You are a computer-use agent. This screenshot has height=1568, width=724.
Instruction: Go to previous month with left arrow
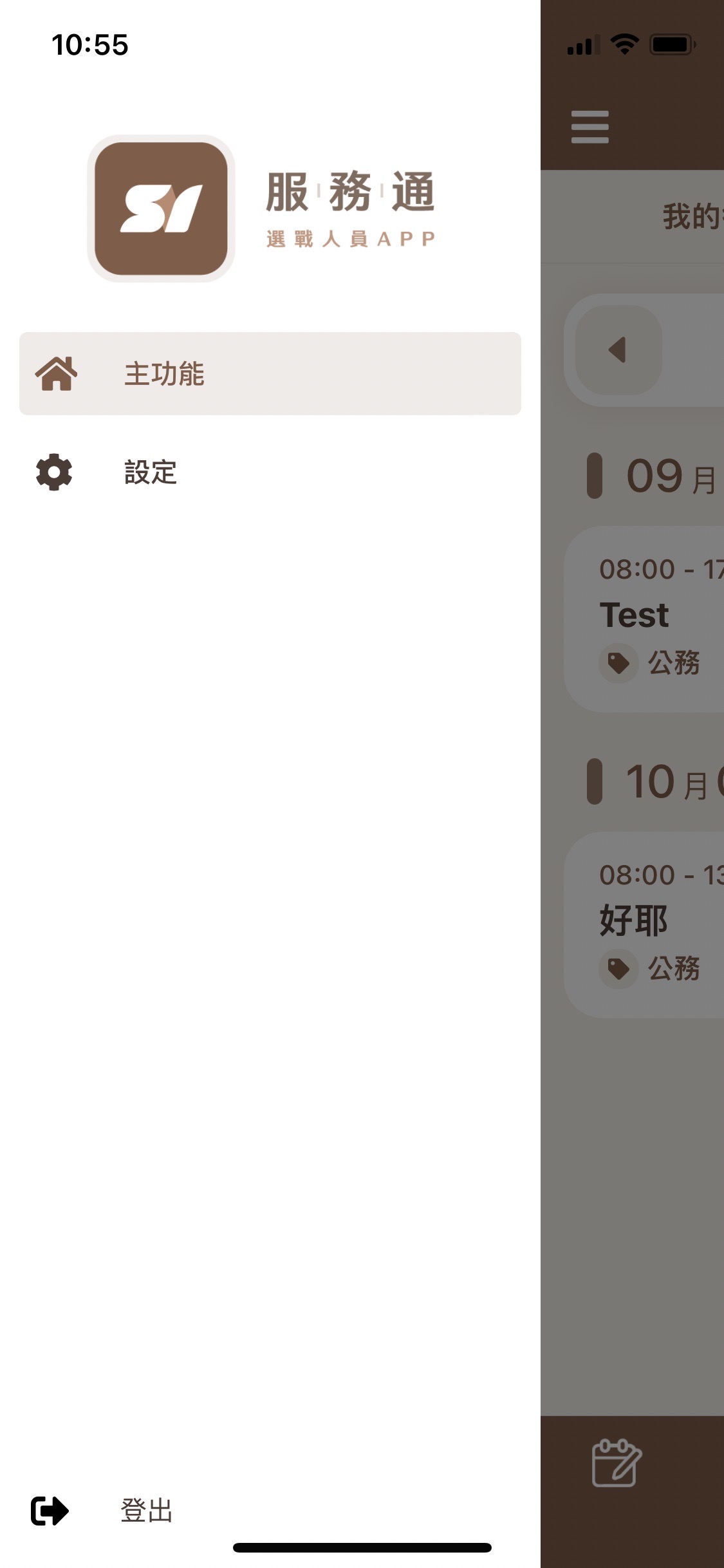tap(618, 350)
